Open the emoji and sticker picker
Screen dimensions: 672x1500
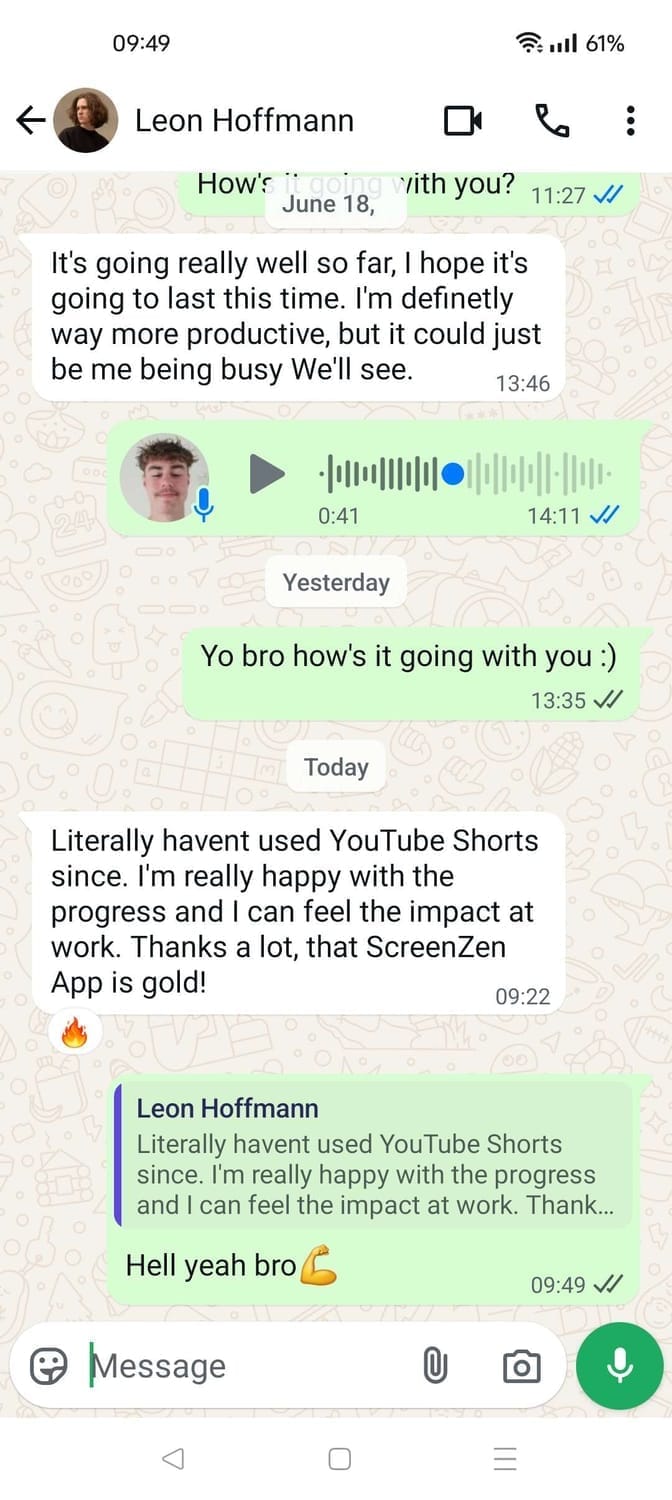(x=49, y=1365)
